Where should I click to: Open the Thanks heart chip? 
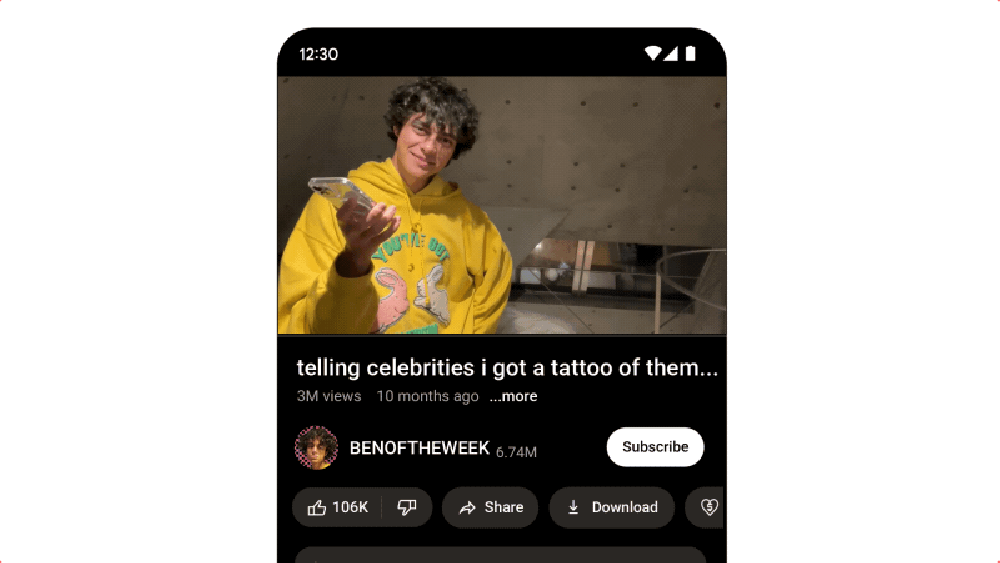709,507
